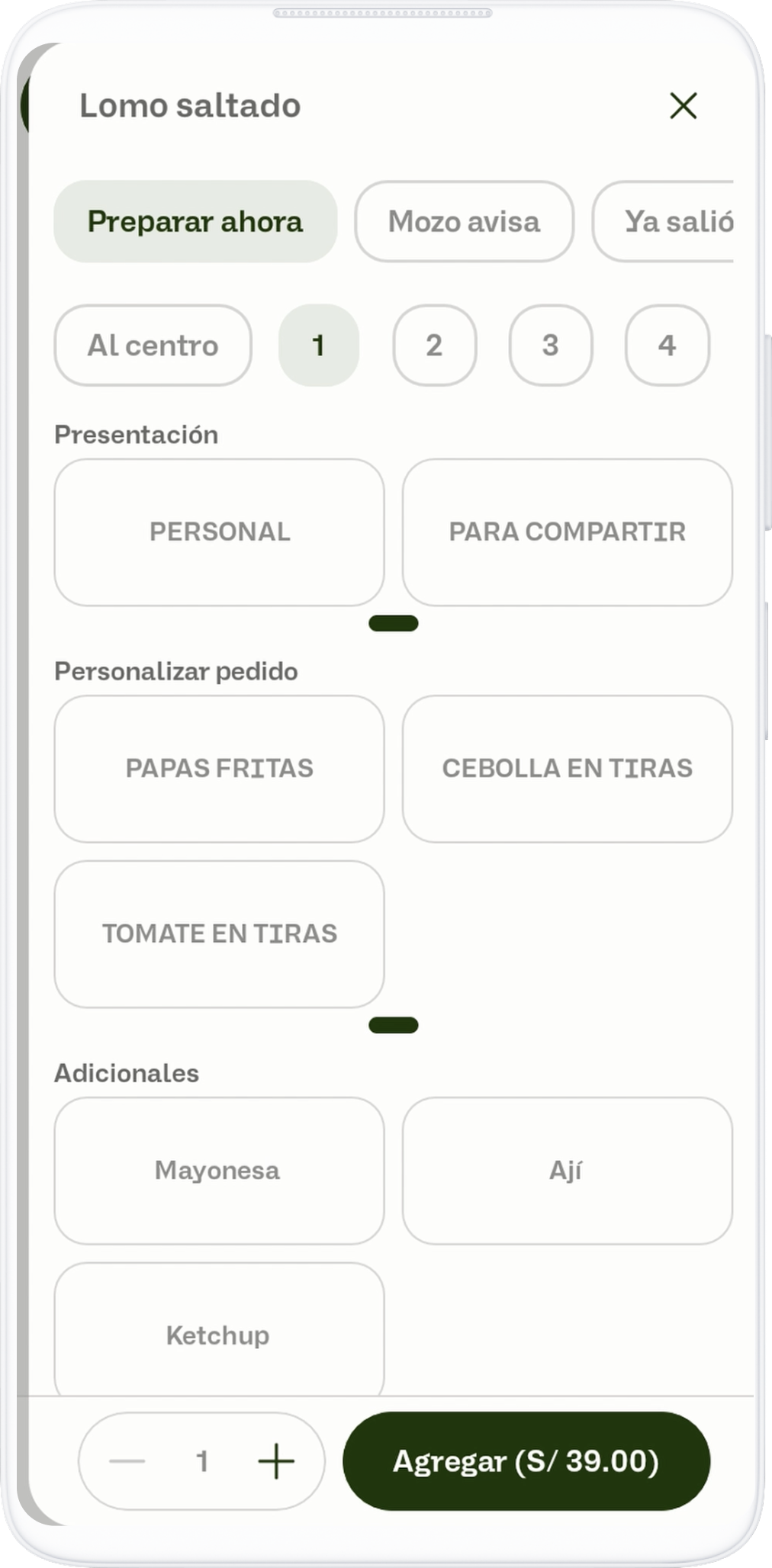Image resolution: width=772 pixels, height=1568 pixels.
Task: Increase quantity with the plus button
Action: point(276,1461)
